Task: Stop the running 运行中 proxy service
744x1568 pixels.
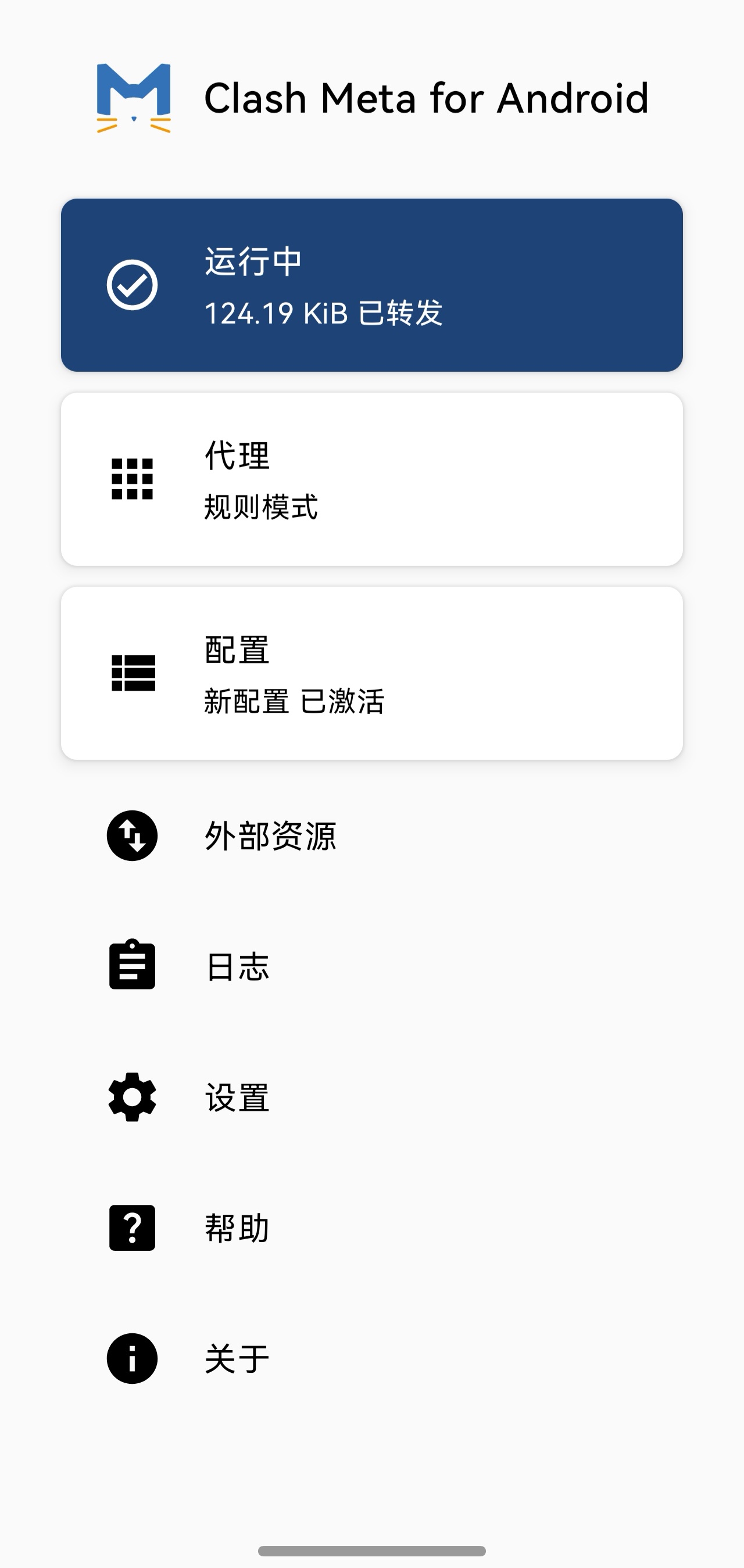Action: coord(371,285)
